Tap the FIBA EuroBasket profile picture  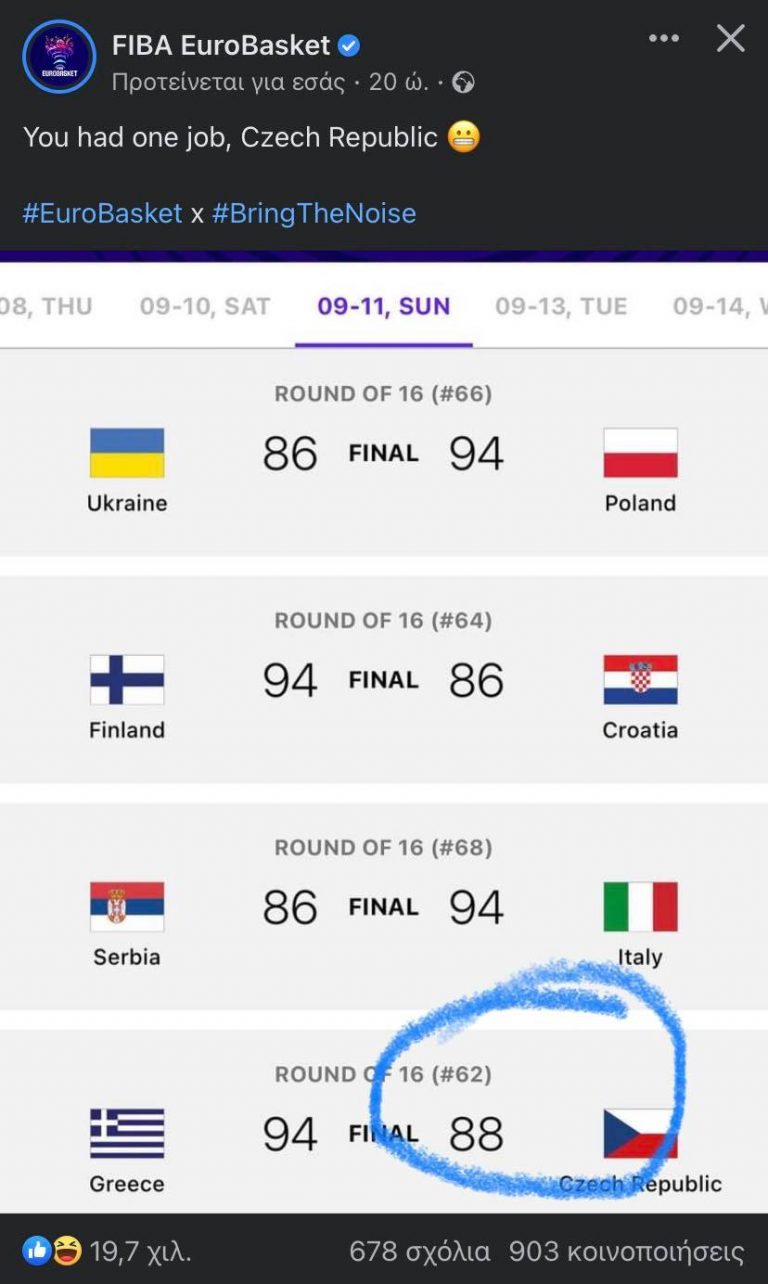tap(59, 57)
